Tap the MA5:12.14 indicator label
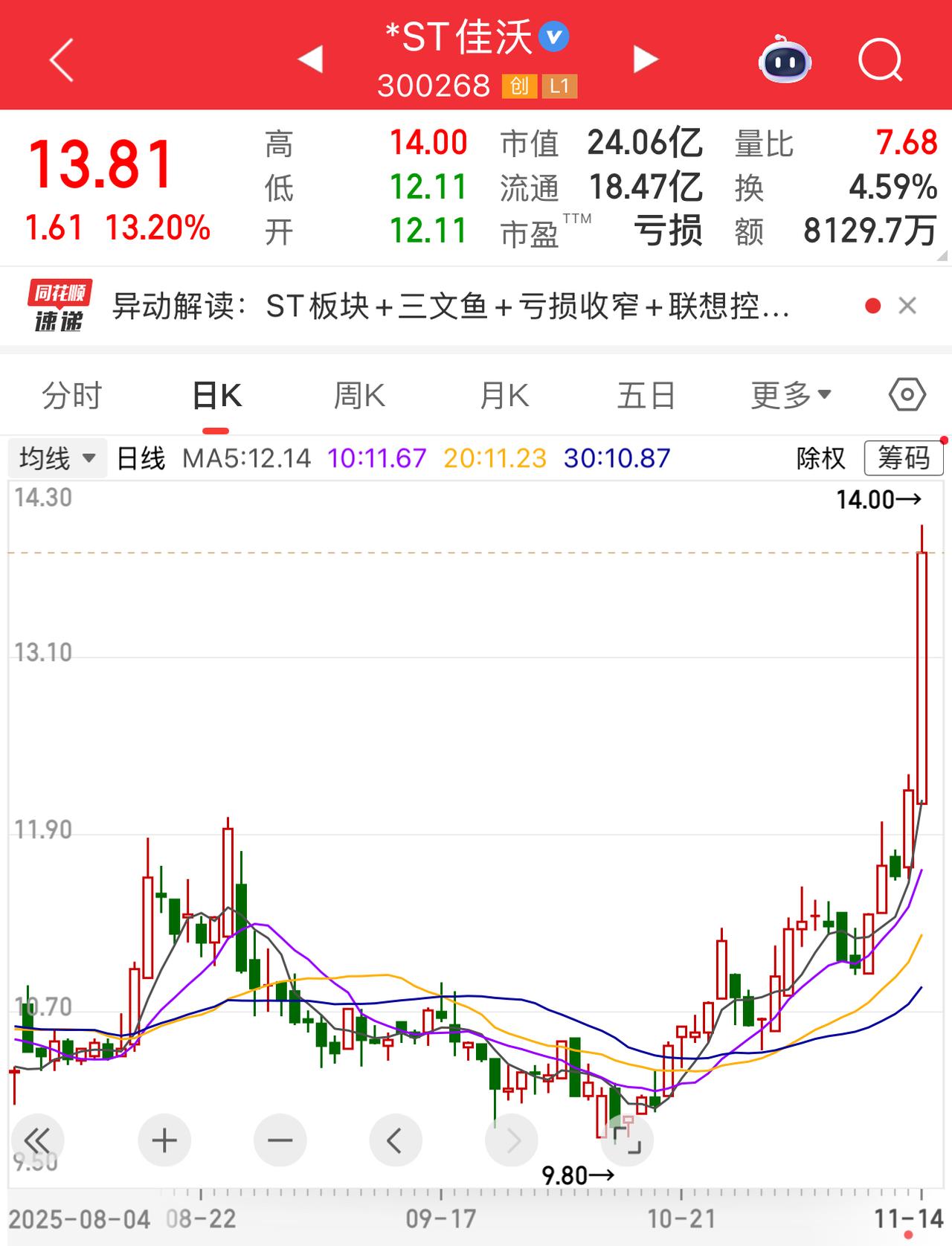This screenshot has height=1246, width=952. [245, 458]
